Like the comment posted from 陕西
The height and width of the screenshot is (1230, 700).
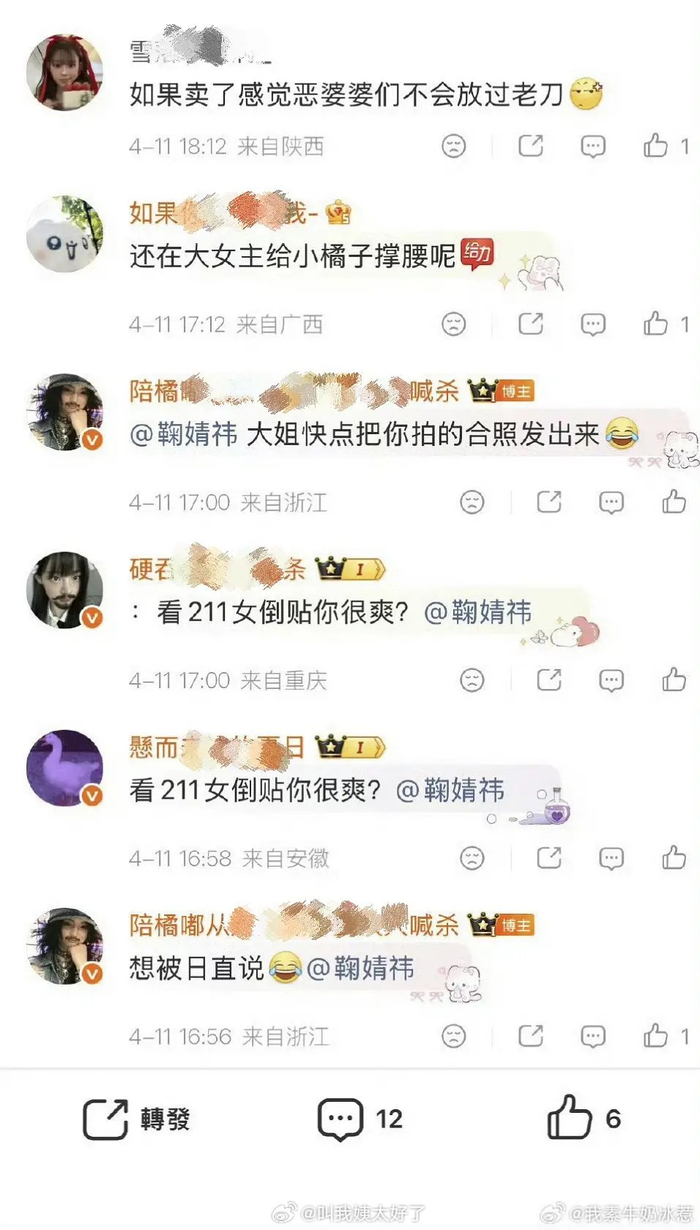pos(656,146)
